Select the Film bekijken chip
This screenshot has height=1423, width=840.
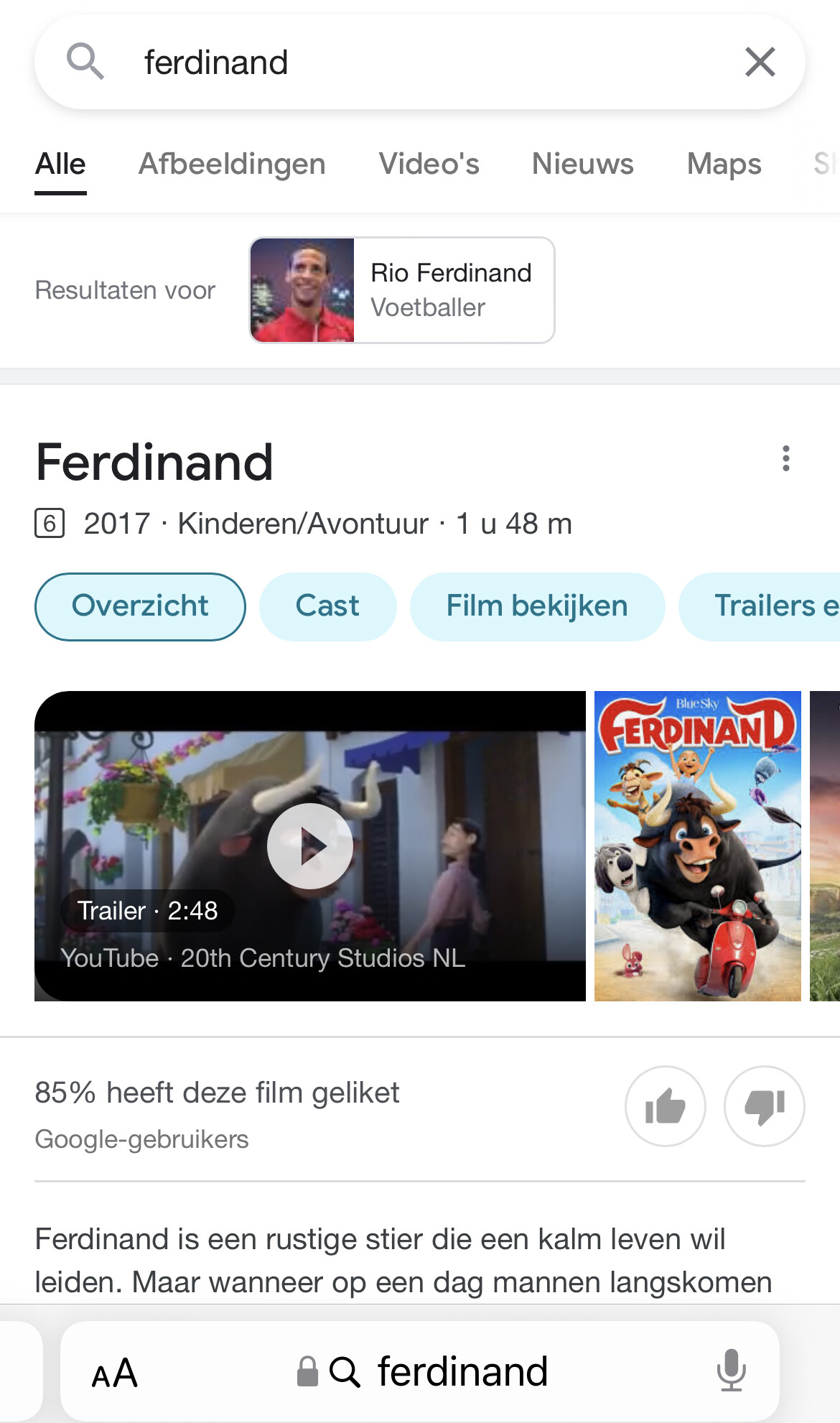tap(537, 606)
